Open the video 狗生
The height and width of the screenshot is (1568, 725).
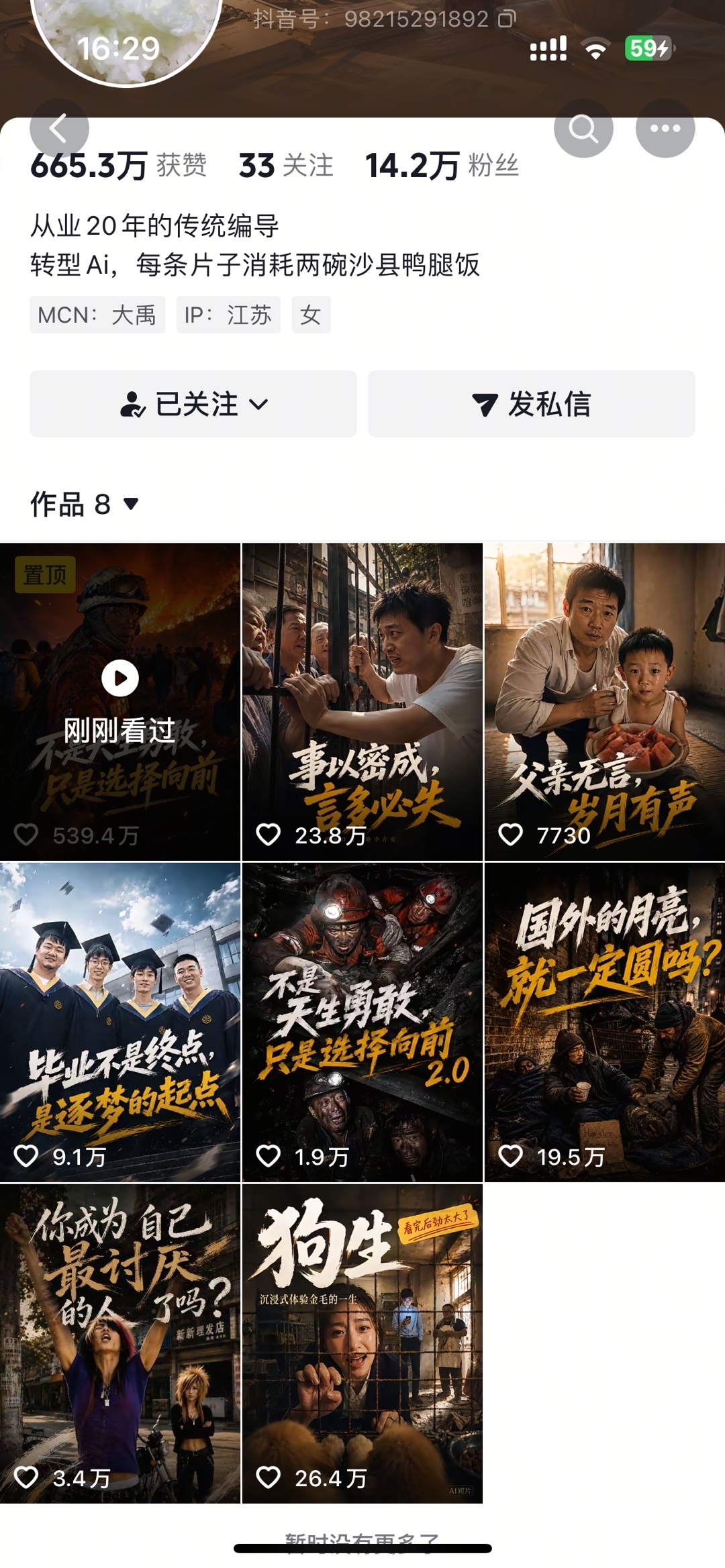pos(362,1343)
